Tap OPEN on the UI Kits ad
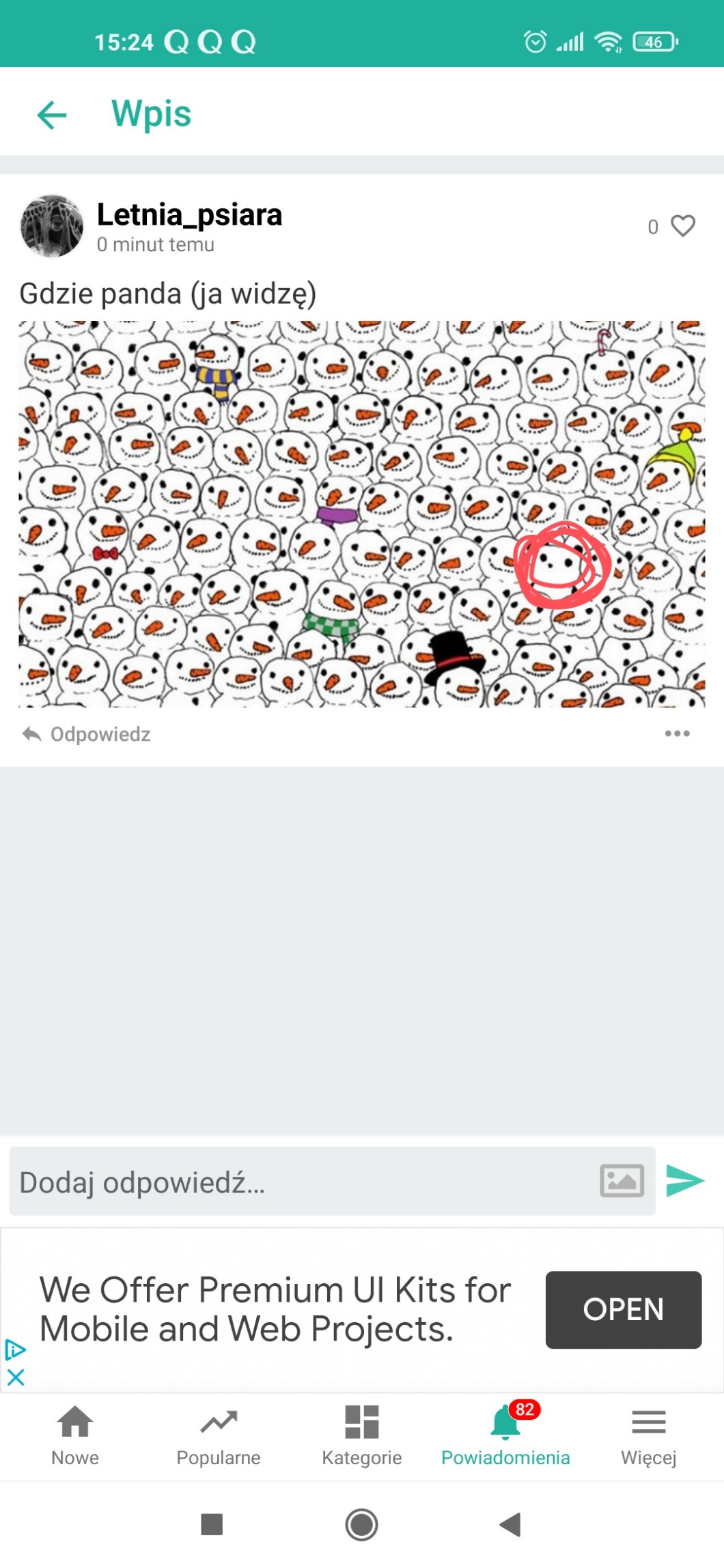 623,1309
